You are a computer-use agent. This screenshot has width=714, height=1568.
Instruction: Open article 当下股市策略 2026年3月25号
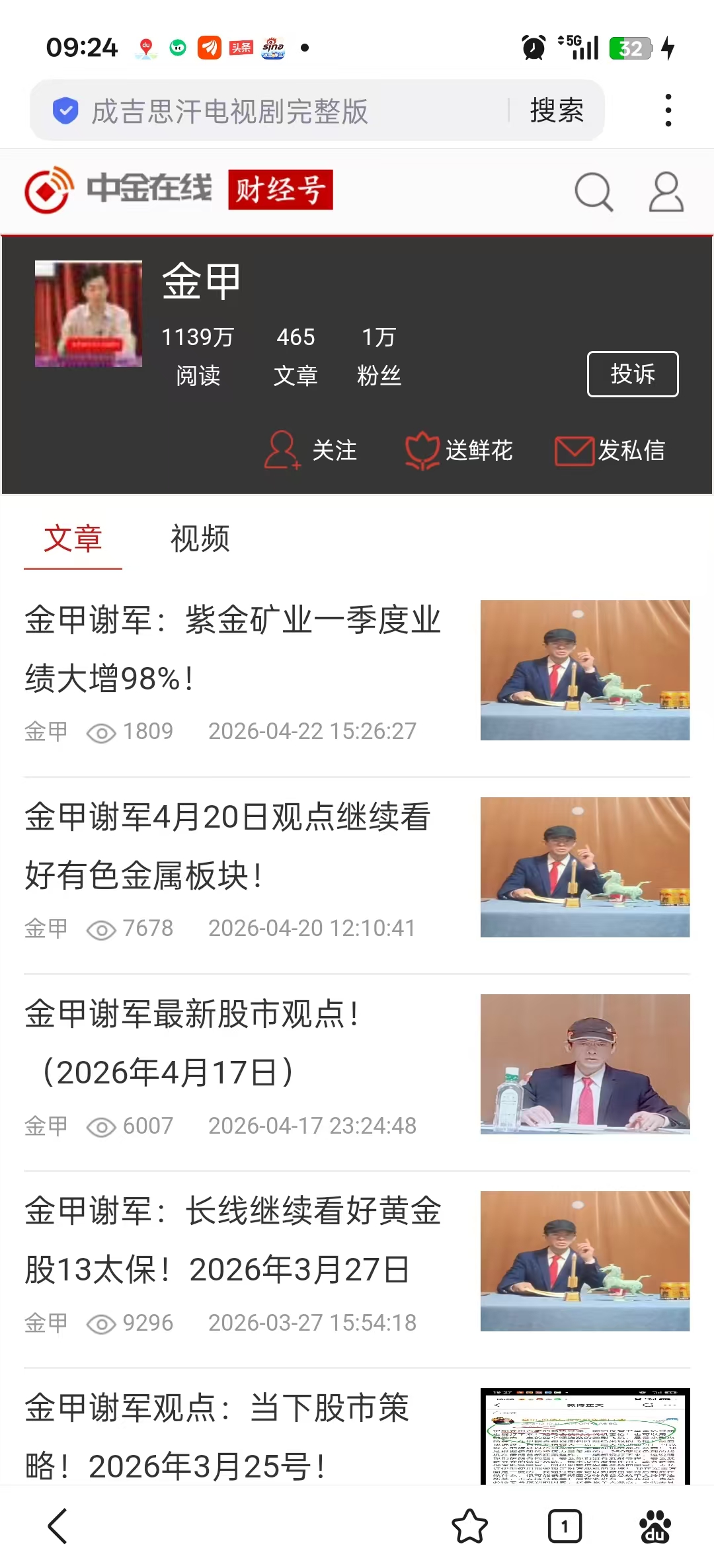point(218,1436)
